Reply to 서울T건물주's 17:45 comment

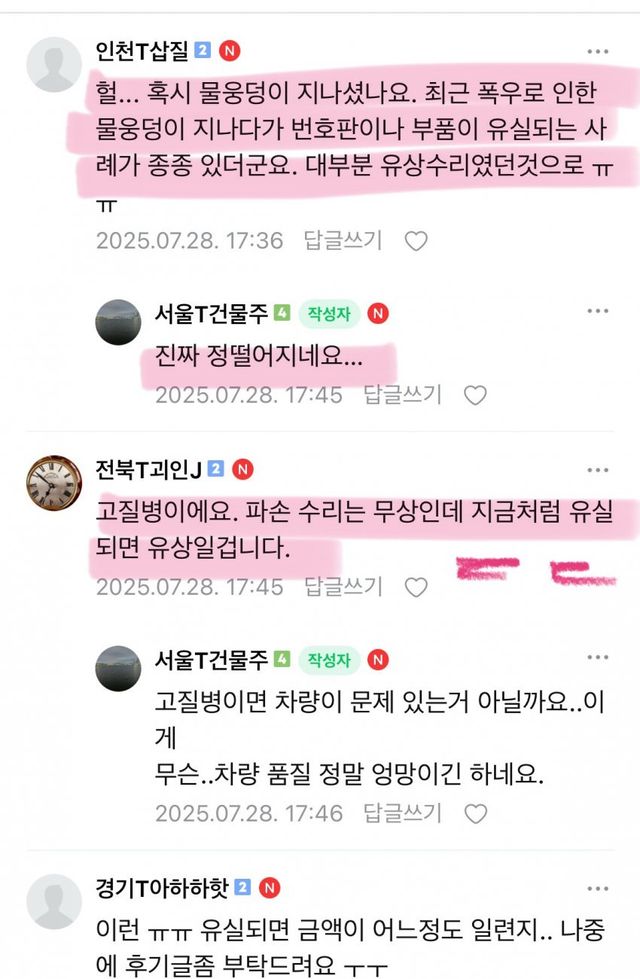pyautogui.click(x=402, y=395)
